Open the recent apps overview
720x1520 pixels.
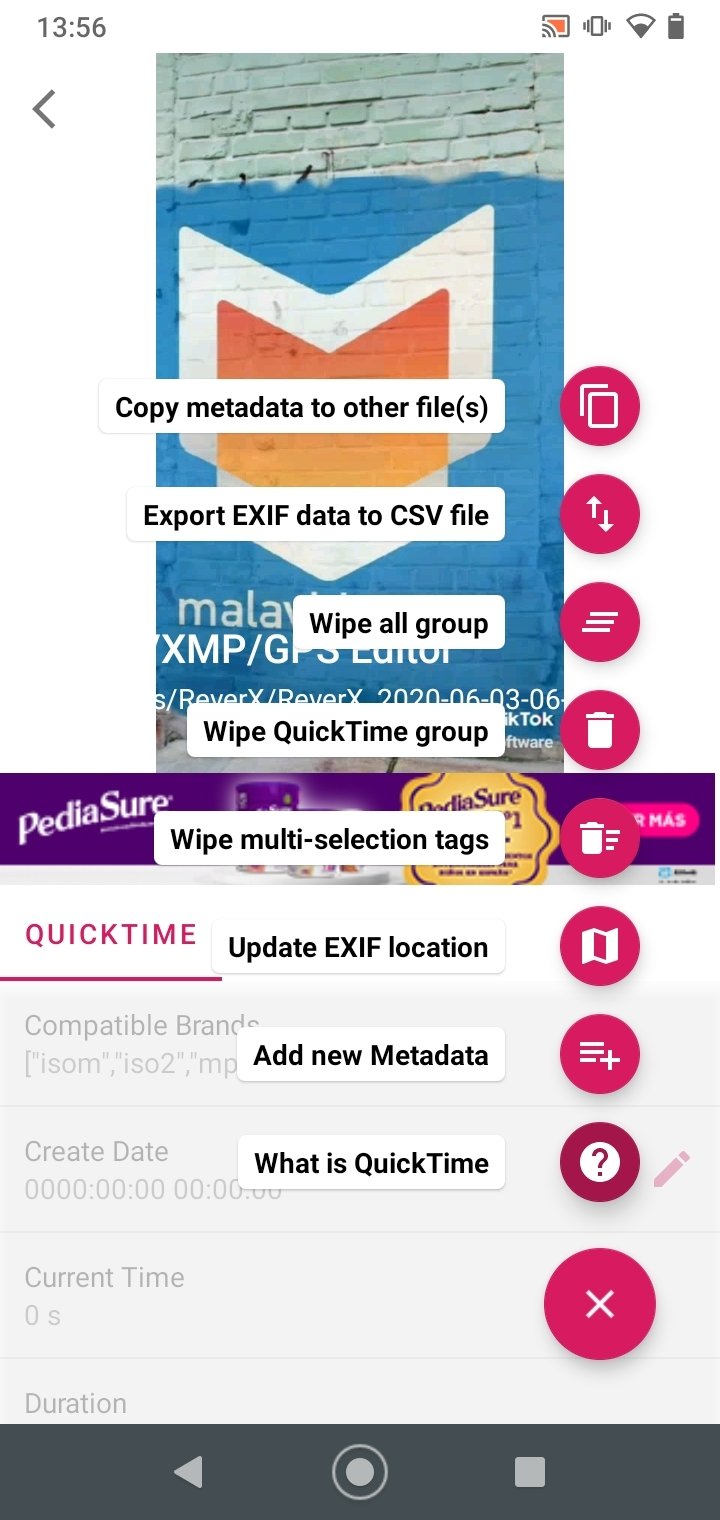pyautogui.click(x=529, y=1471)
